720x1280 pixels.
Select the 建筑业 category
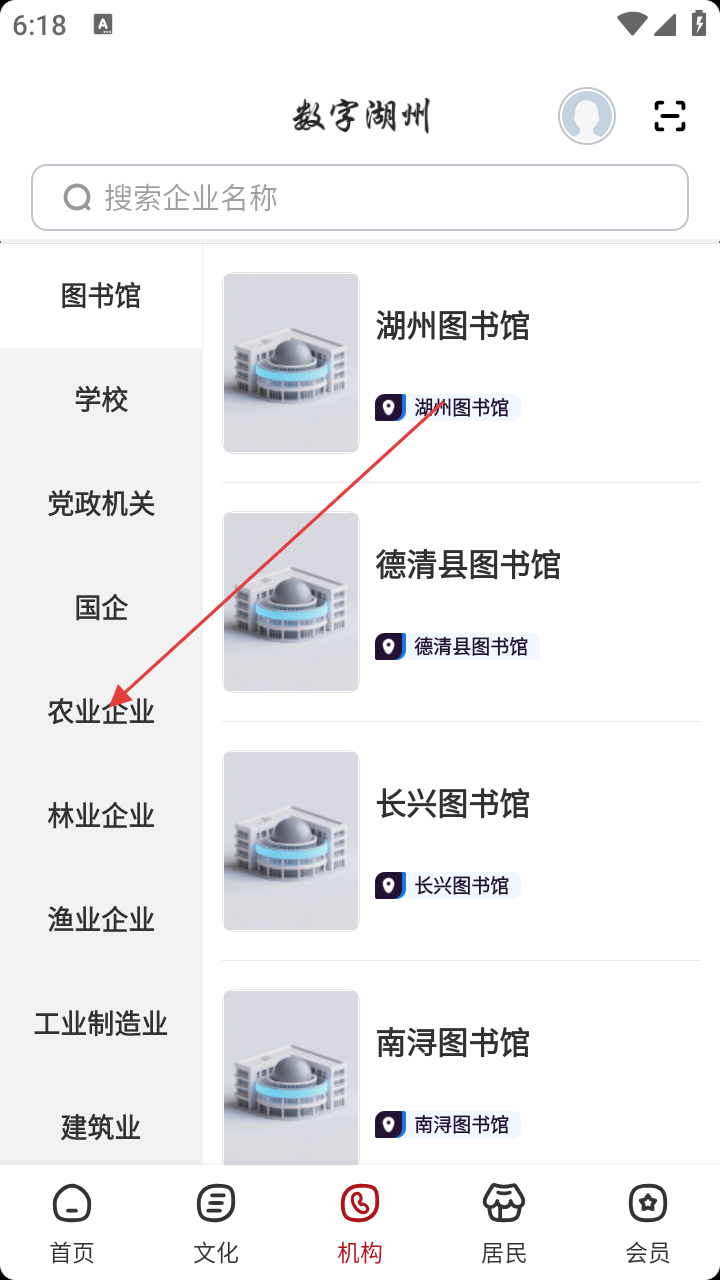(x=101, y=1128)
